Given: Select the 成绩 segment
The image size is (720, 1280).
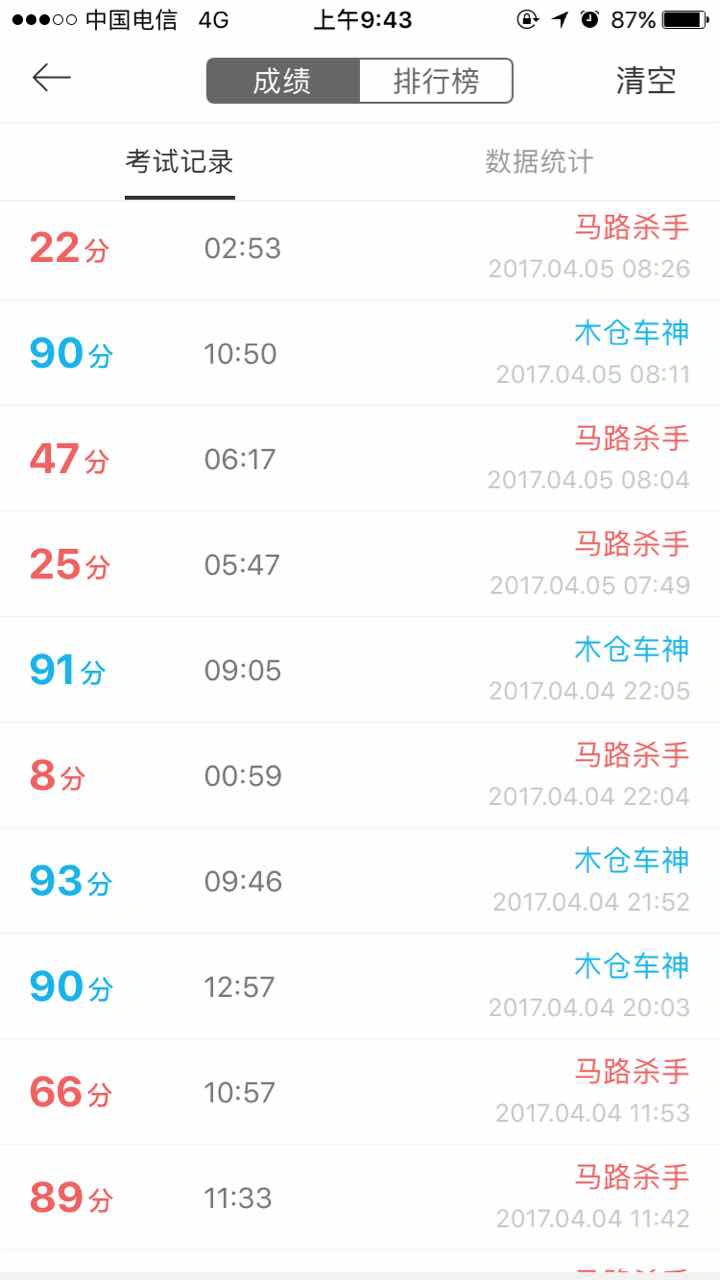Looking at the screenshot, I should (283, 81).
